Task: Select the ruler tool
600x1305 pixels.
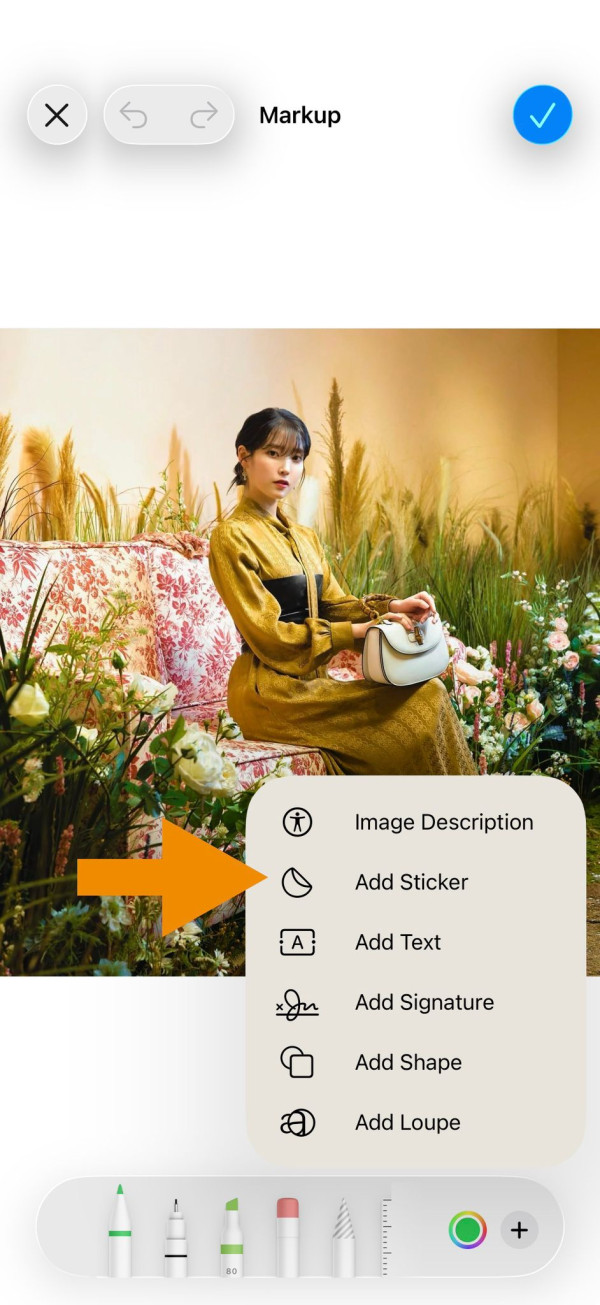Action: (x=386, y=1236)
